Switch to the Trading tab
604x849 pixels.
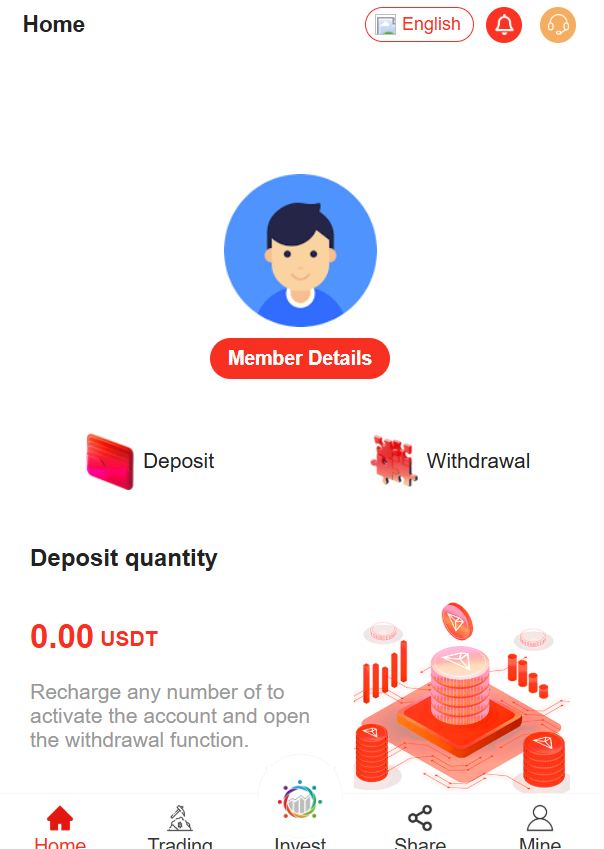180,825
